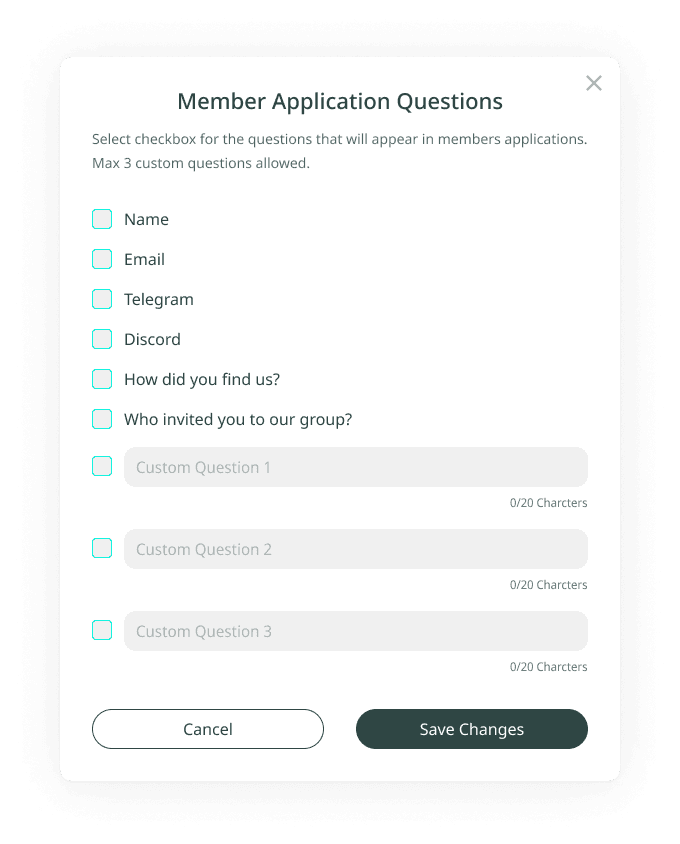Screen dimensions: 680x844
Task: Tick the Discord checkbox
Action: coord(102,339)
